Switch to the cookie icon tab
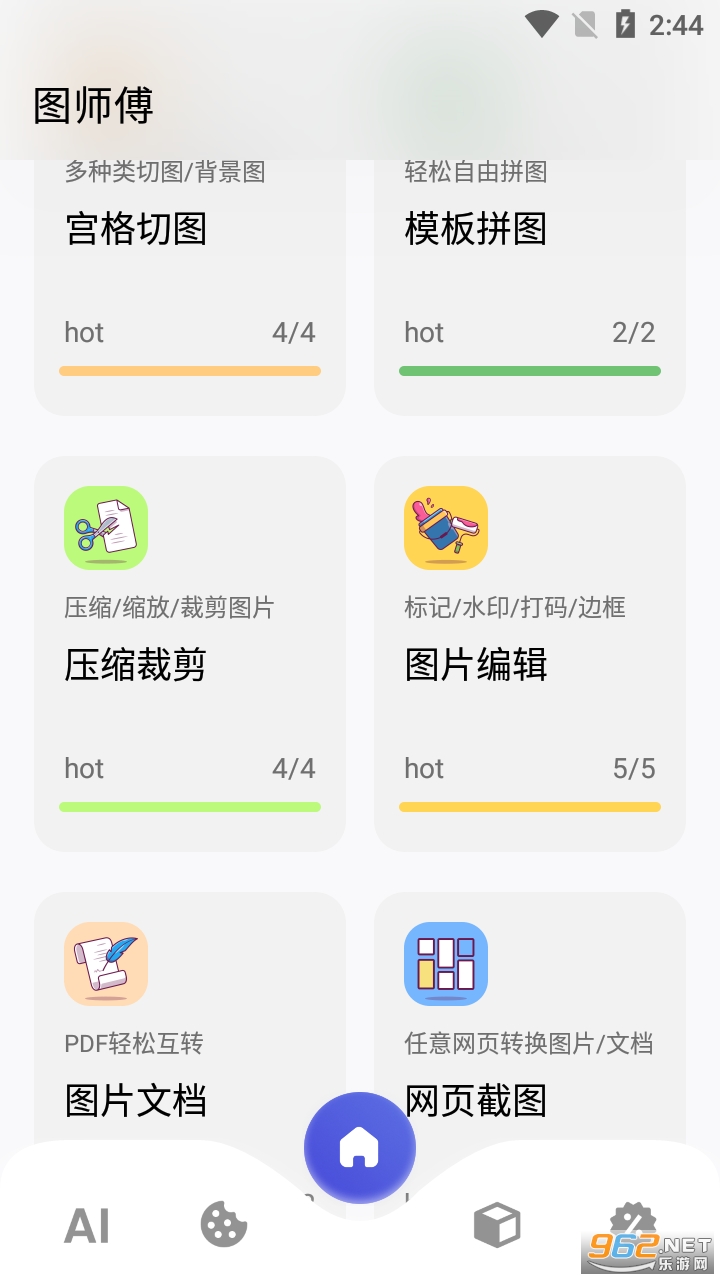 click(224, 1224)
